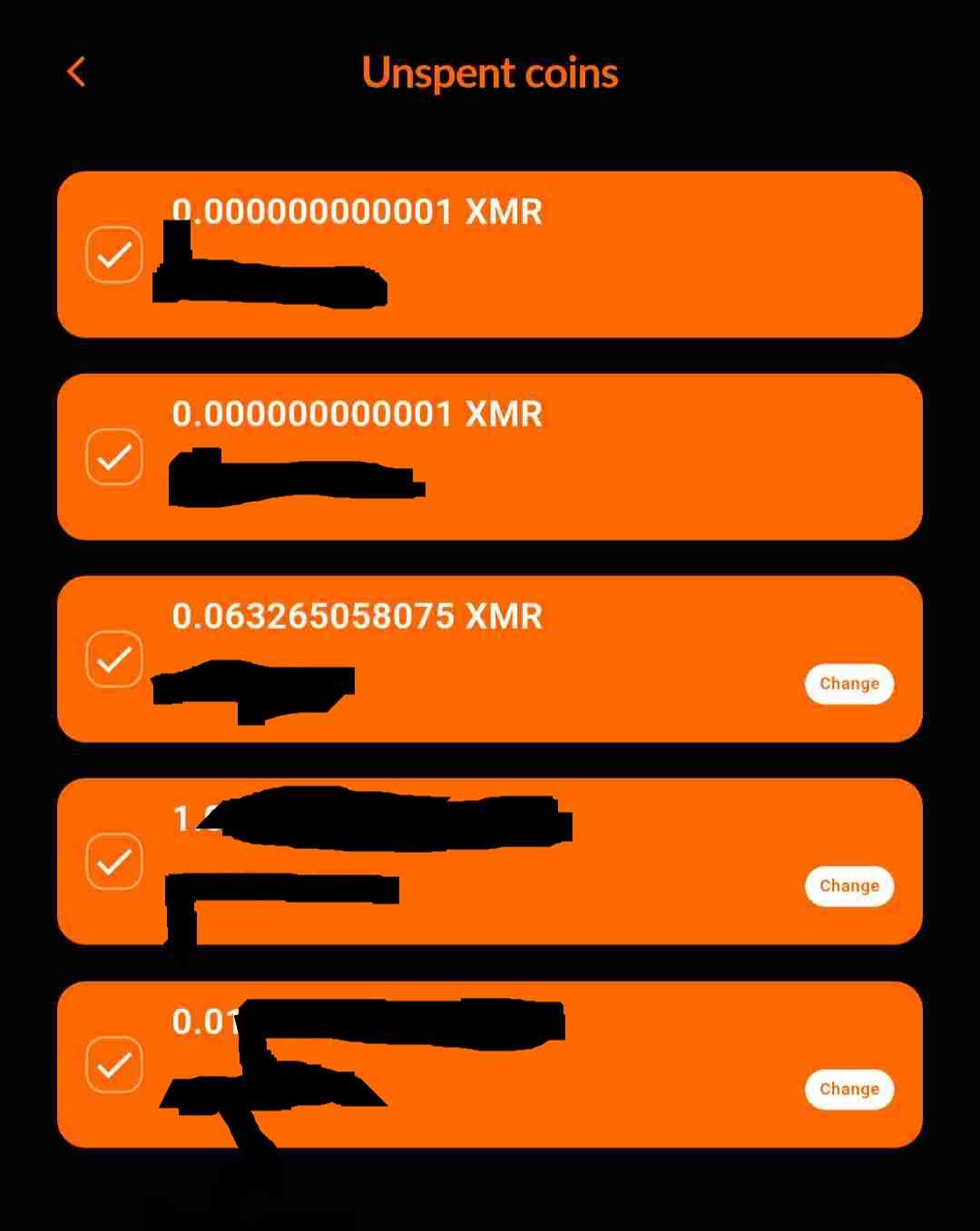This screenshot has height=1231, width=980.
Task: Toggle the checkbox for the coin starting with 1
Action: (x=114, y=861)
